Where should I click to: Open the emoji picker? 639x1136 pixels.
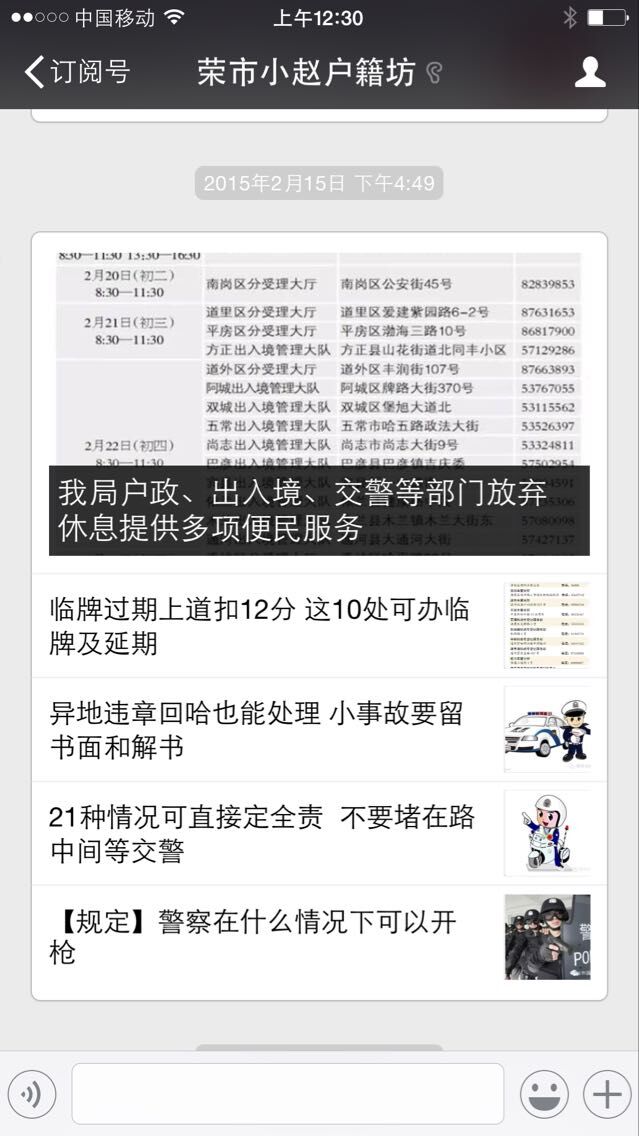point(544,1095)
